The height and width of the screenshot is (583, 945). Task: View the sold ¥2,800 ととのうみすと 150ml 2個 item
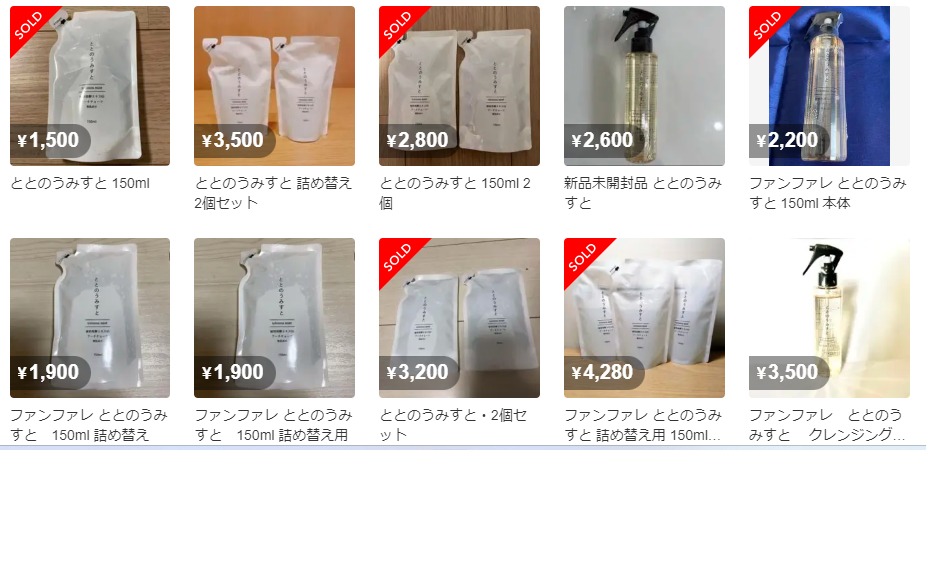pyautogui.click(x=459, y=86)
